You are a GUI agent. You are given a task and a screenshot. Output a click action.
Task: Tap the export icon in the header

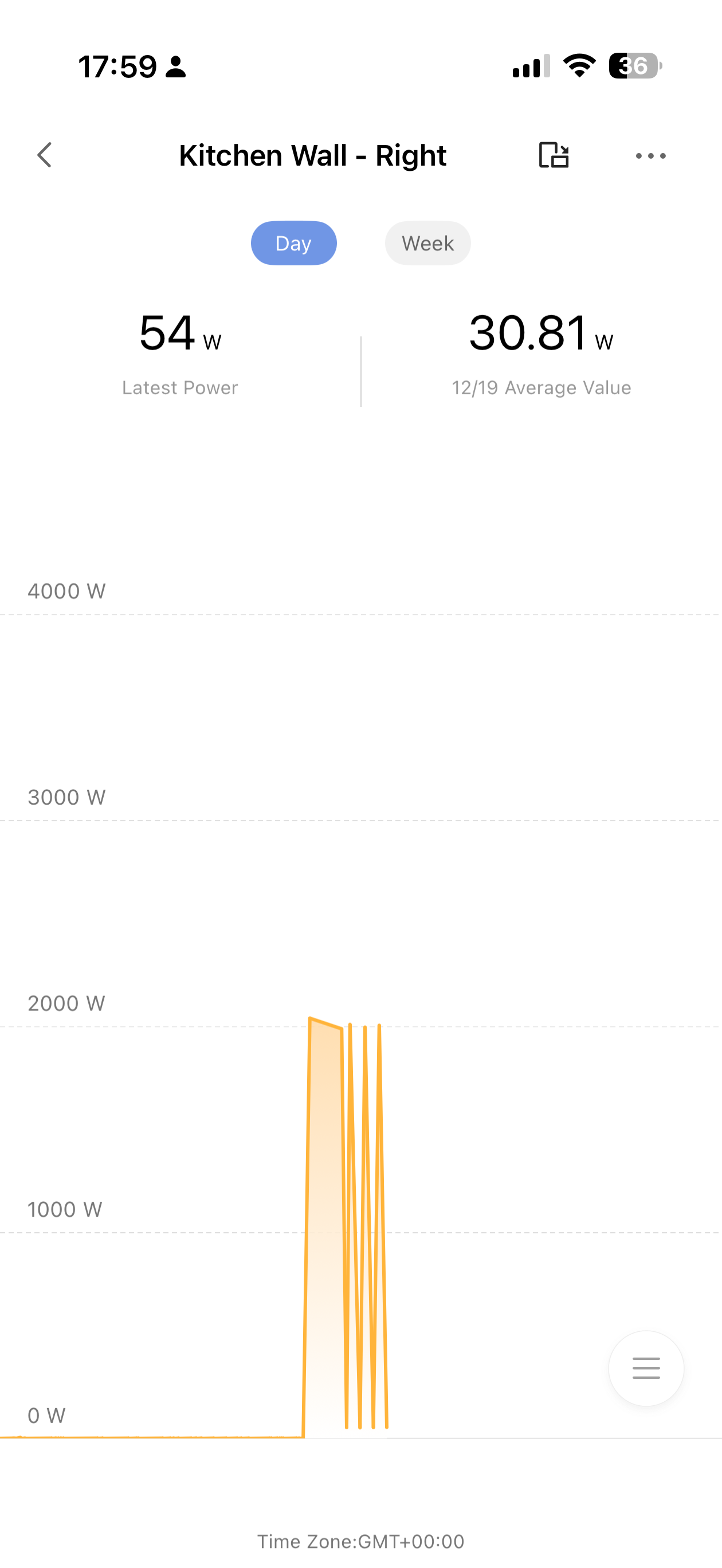554,155
